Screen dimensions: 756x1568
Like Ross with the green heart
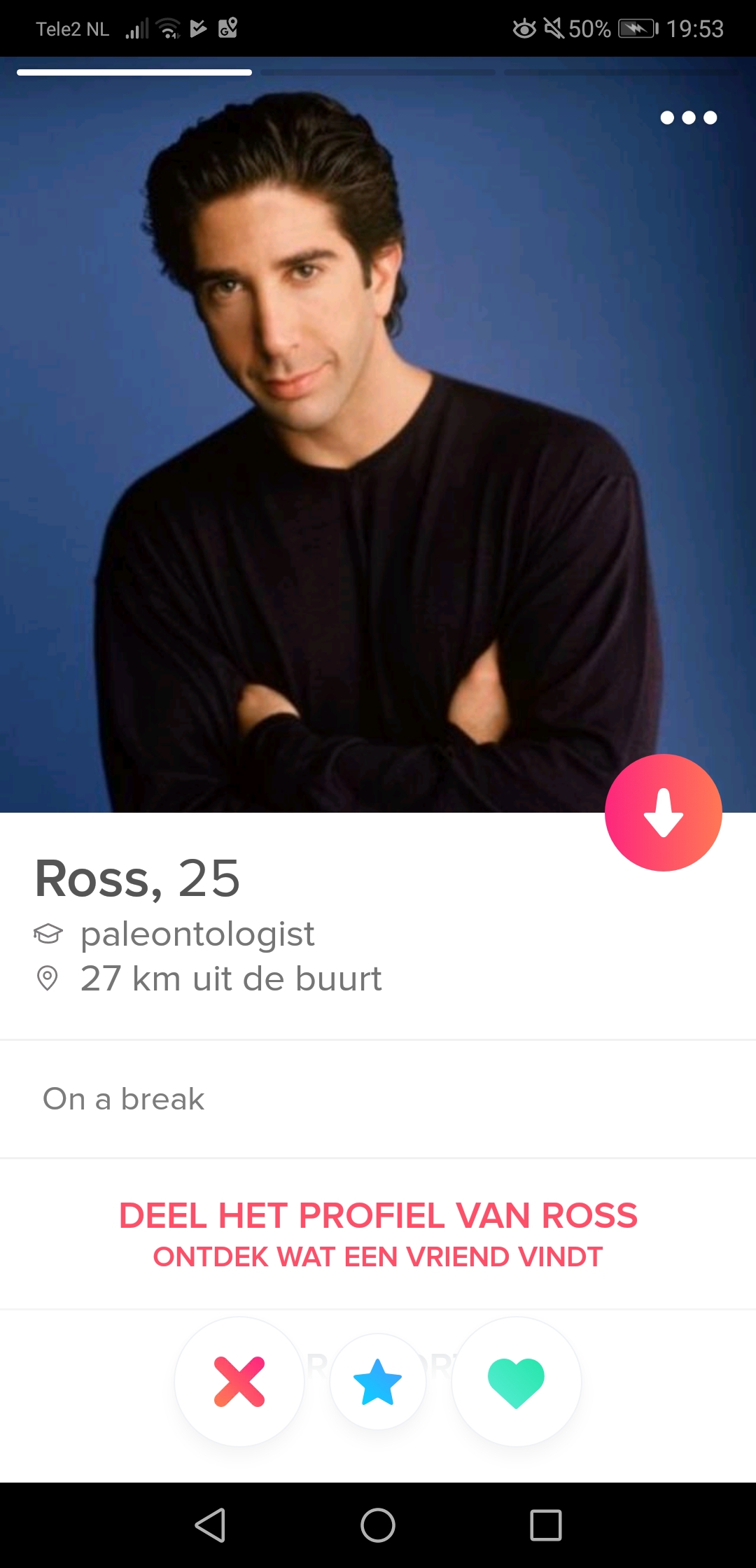click(x=517, y=1381)
